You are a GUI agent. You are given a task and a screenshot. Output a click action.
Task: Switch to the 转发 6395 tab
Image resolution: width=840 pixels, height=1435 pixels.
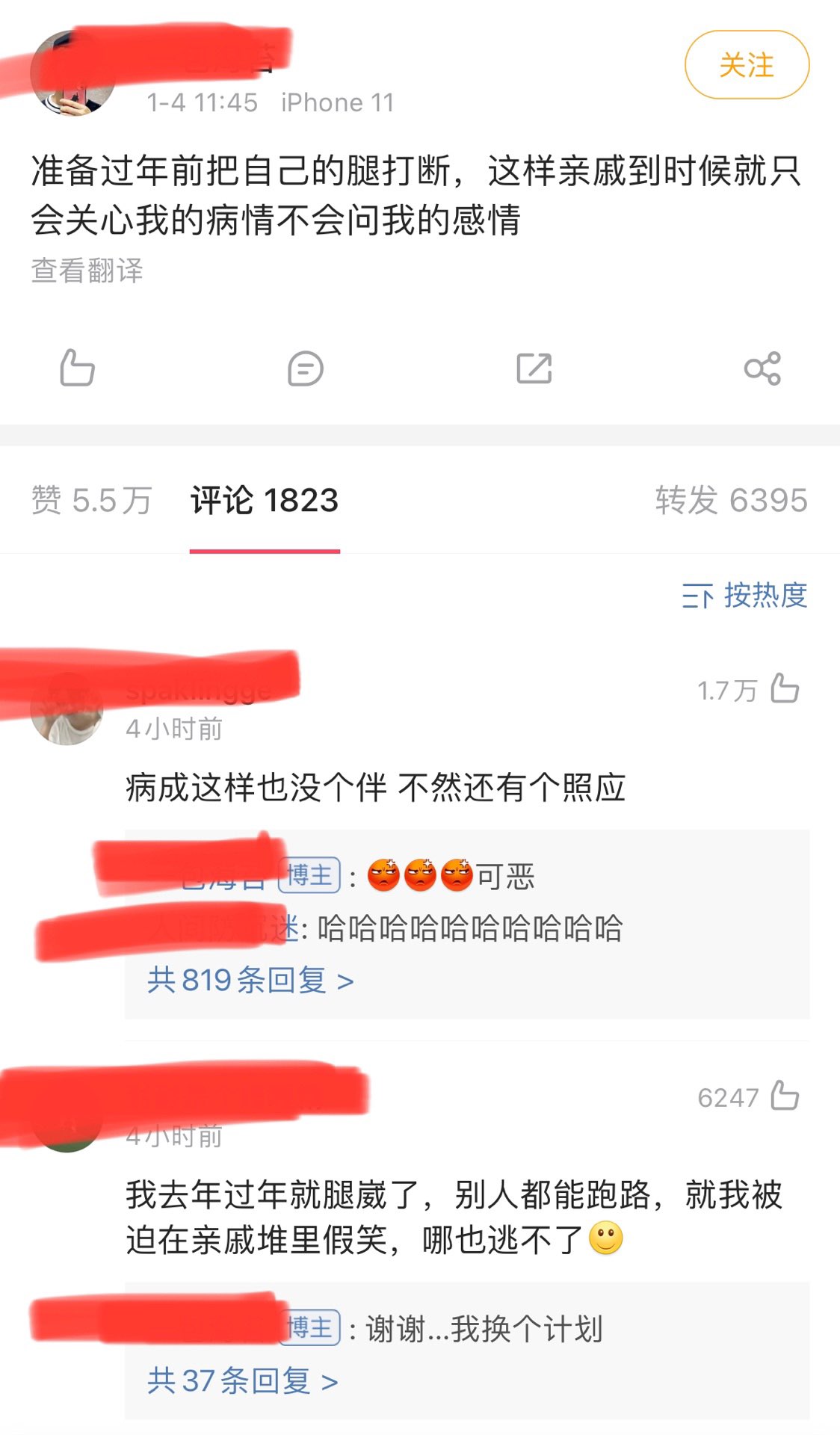[731, 500]
